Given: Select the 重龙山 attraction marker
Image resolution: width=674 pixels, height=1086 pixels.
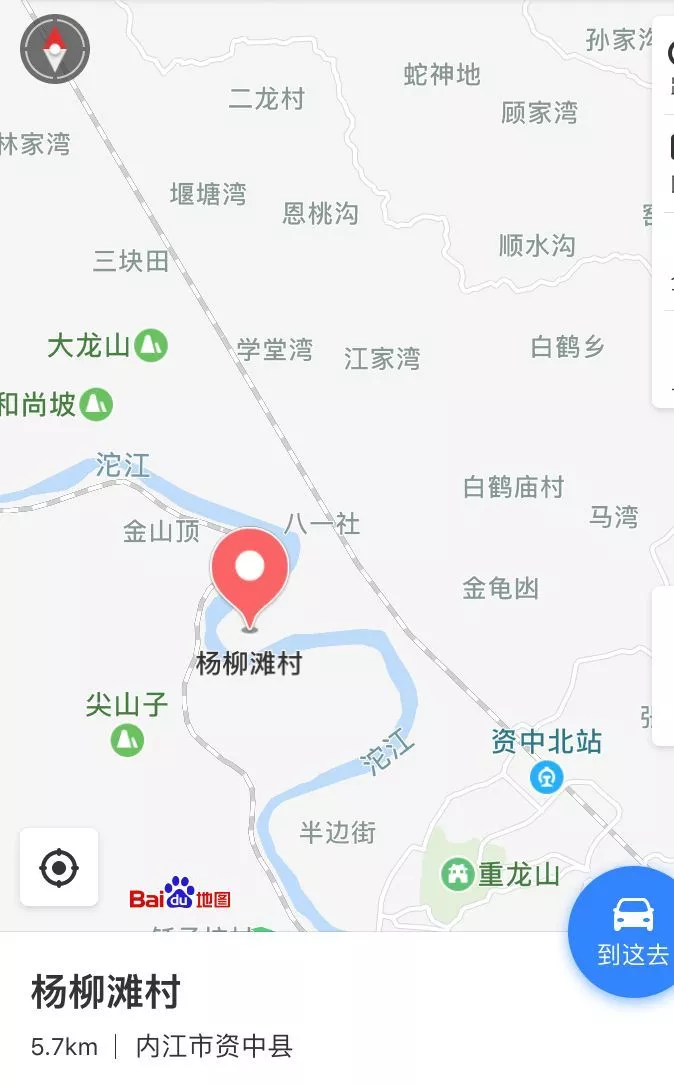Looking at the screenshot, I should pos(459,874).
